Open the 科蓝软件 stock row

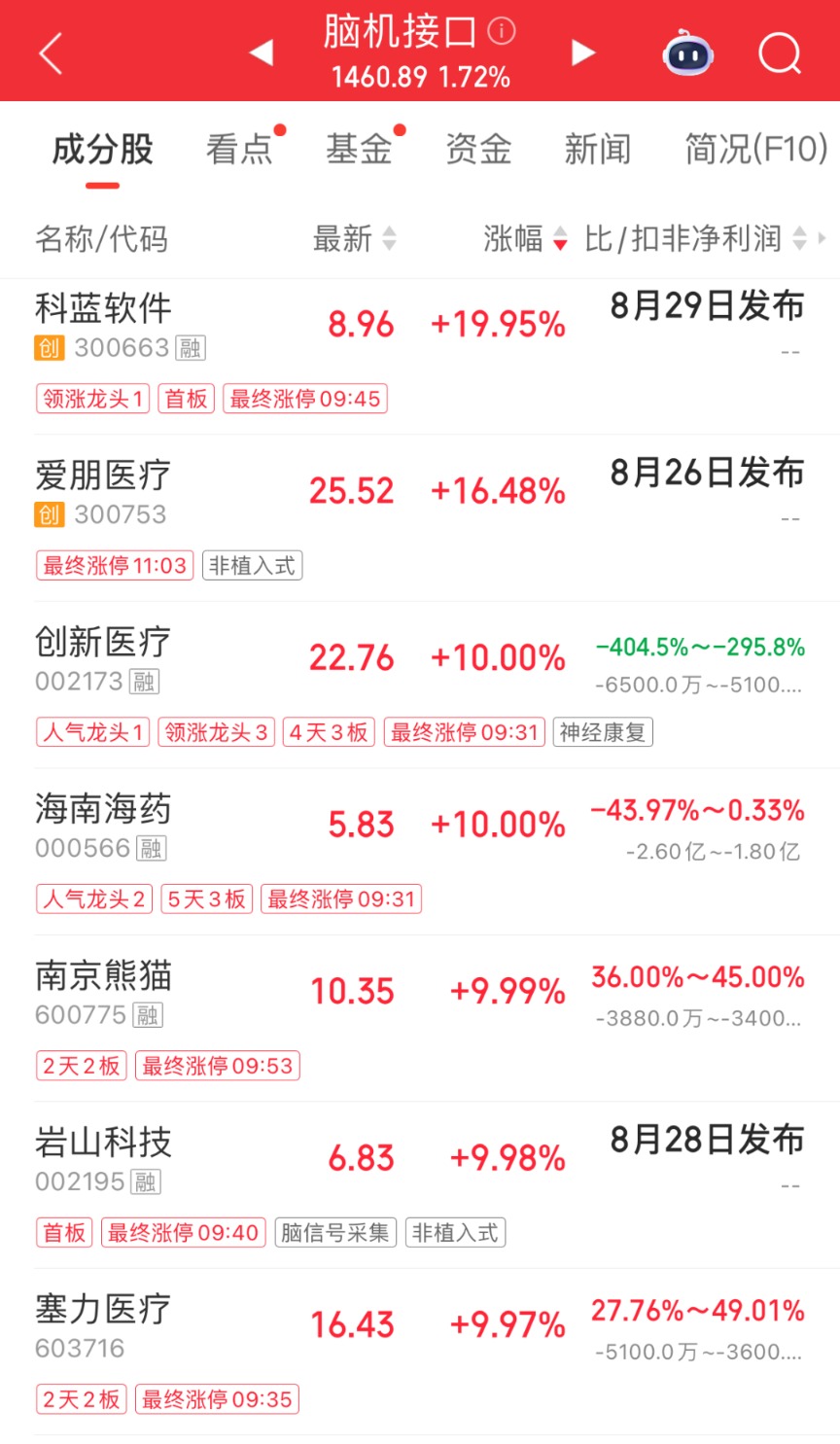tap(420, 356)
